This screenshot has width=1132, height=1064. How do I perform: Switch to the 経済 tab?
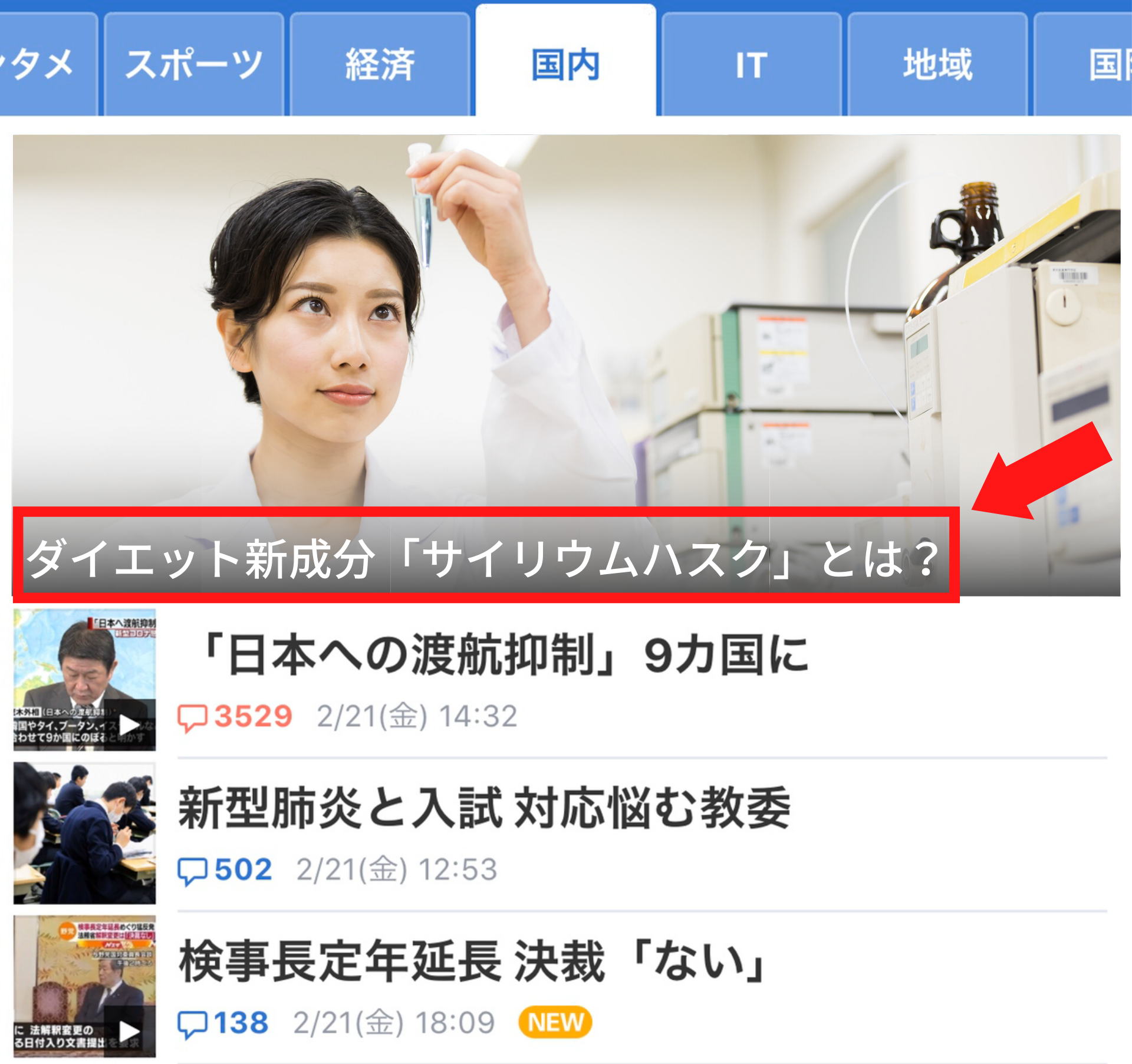[380, 64]
